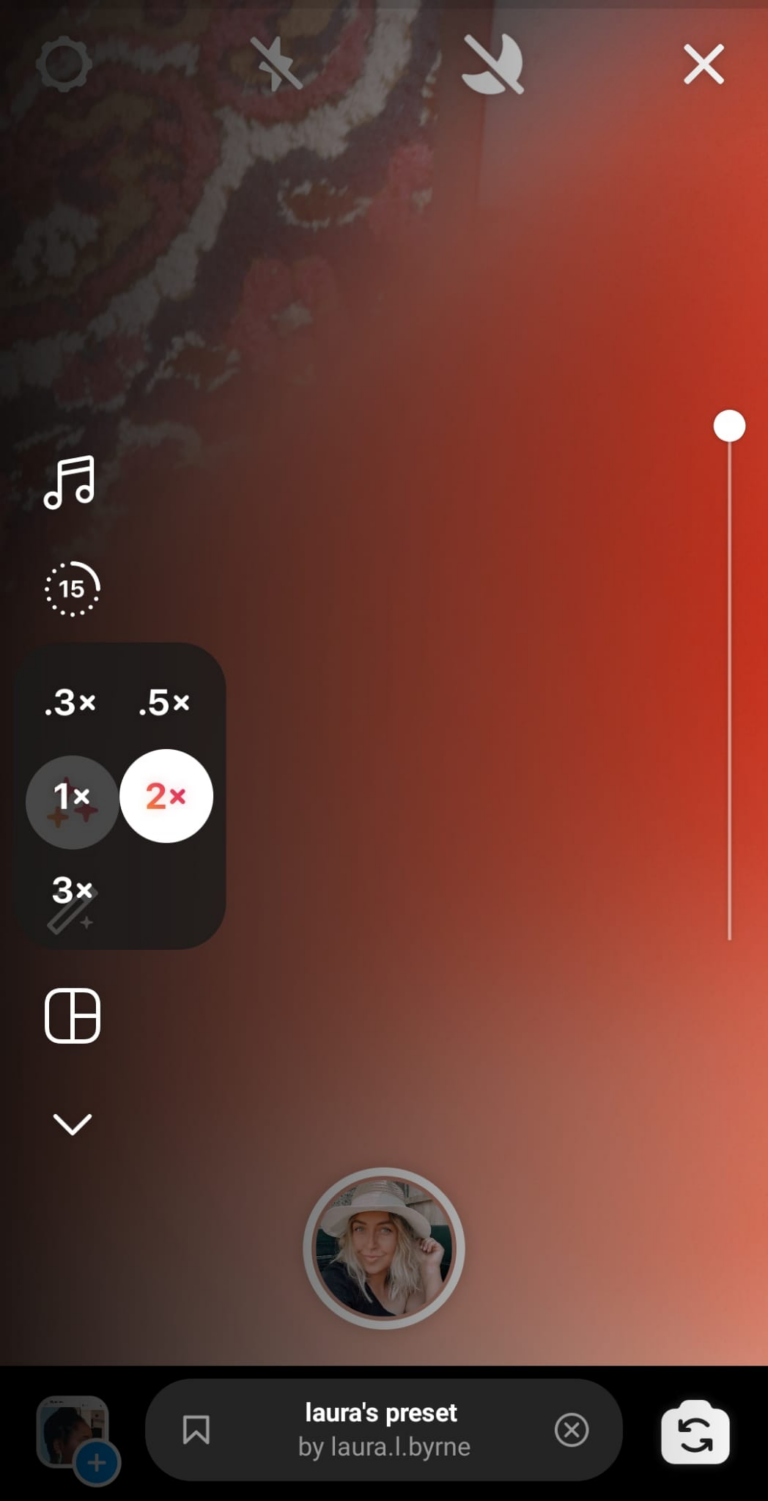
Task: Open camera settings gear
Action: click(64, 65)
